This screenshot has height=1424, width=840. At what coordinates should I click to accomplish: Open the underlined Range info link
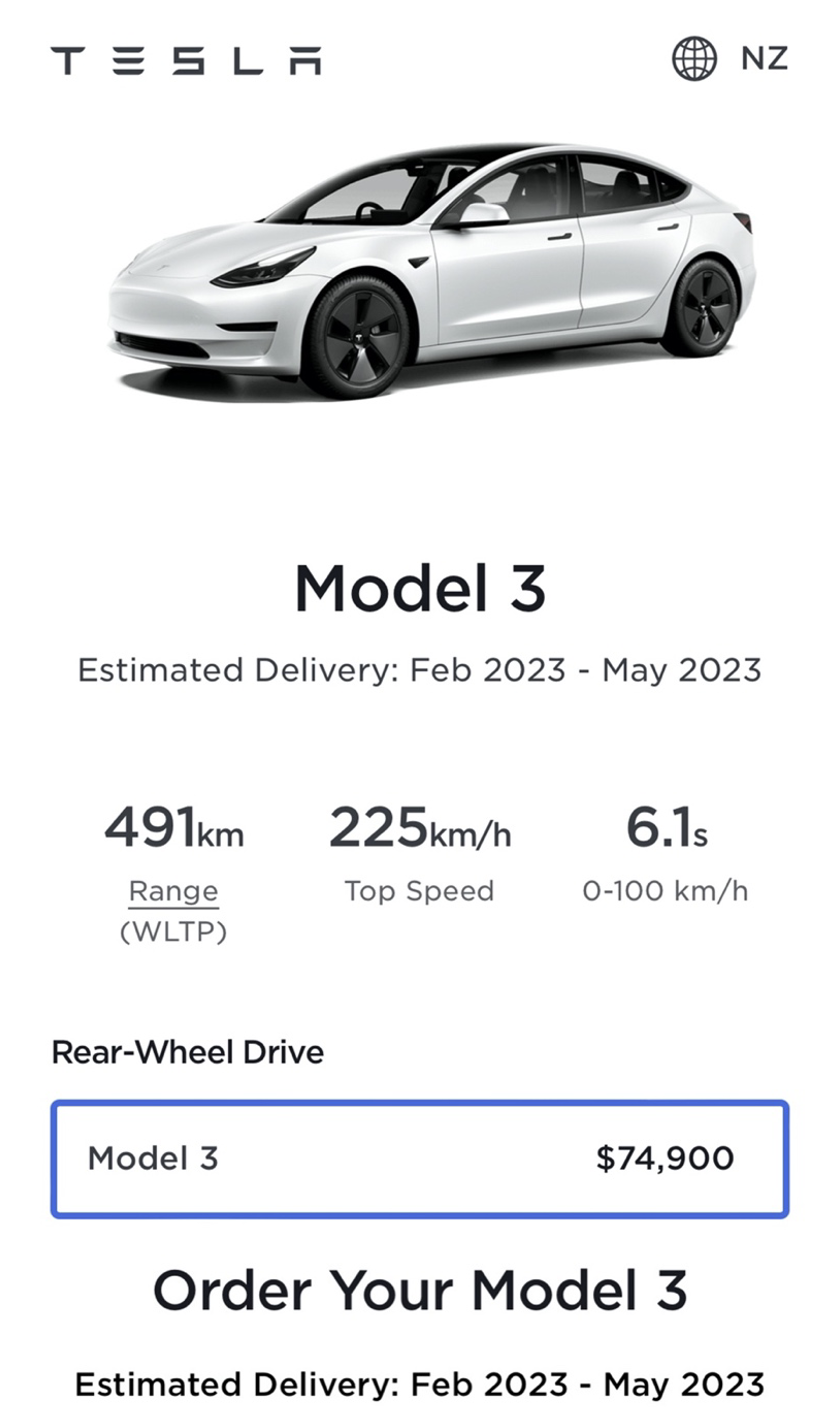click(173, 891)
